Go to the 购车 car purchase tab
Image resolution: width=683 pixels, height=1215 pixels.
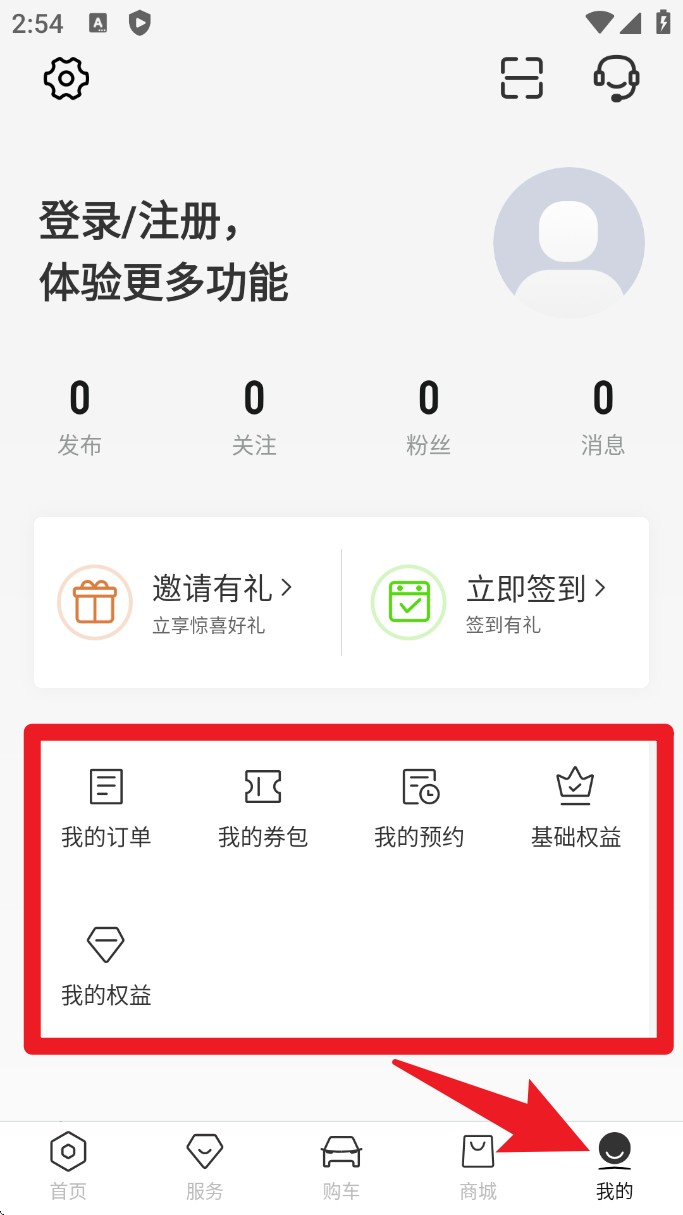[341, 1167]
